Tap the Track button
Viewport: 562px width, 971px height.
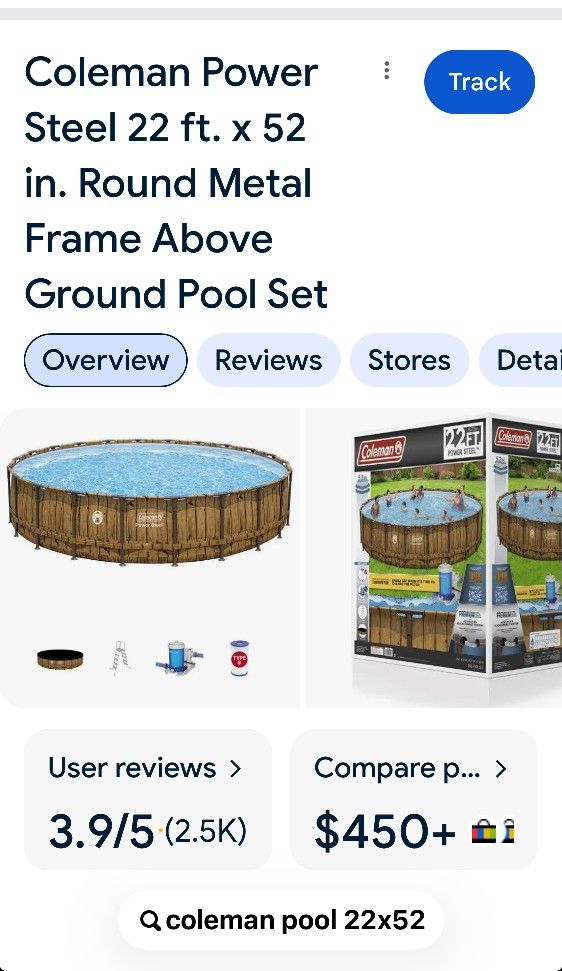click(x=480, y=82)
